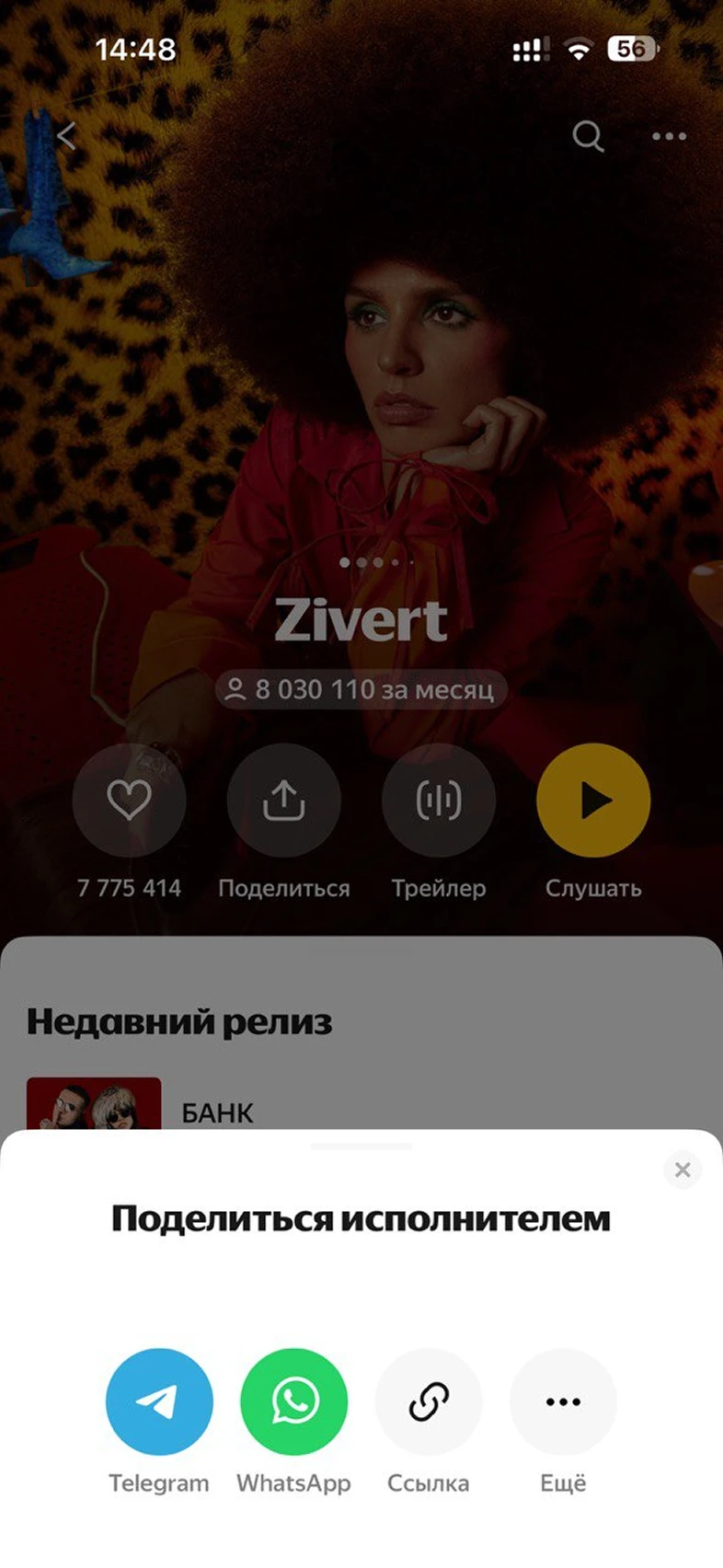Start listening with the Слушать button
Screen dimensions: 723x1568
click(x=593, y=801)
